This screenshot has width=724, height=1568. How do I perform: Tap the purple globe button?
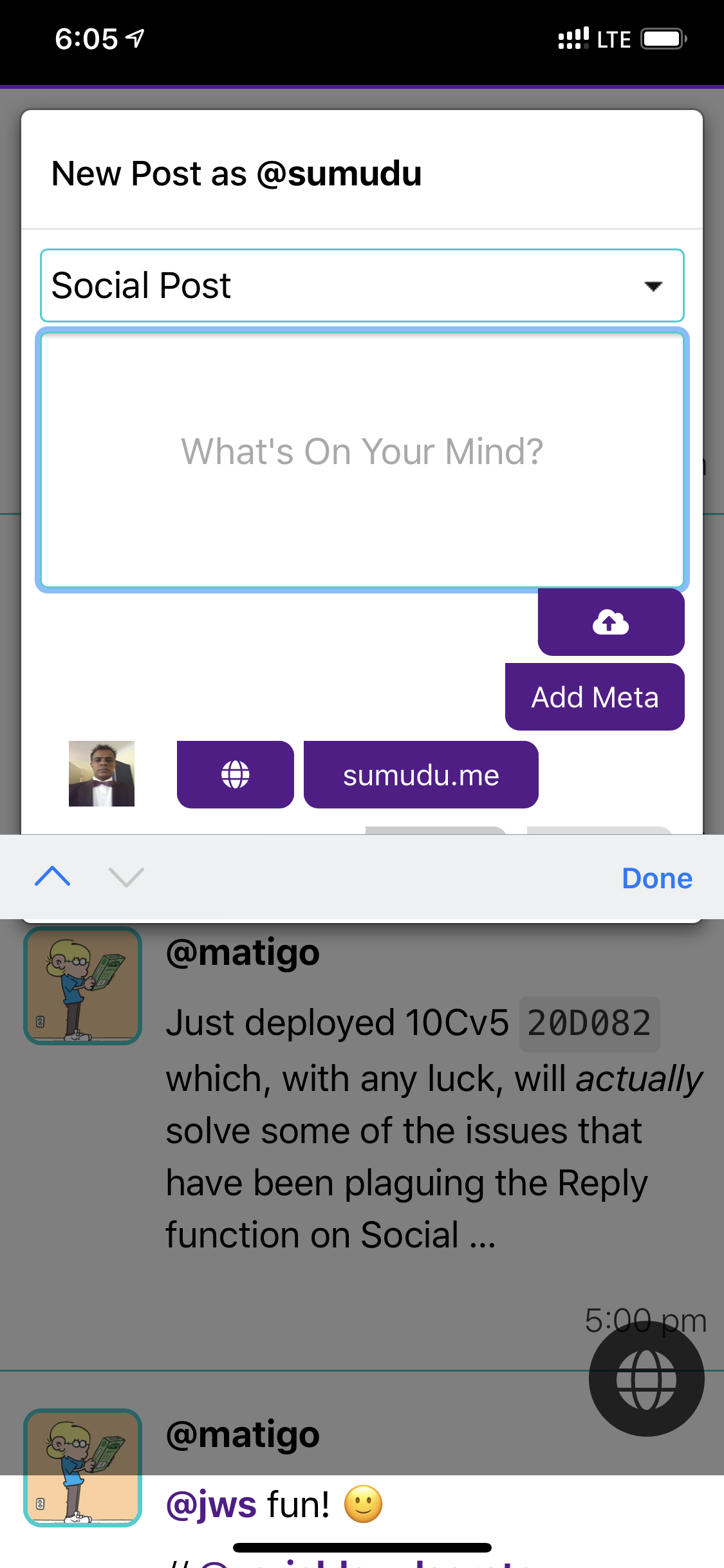pyautogui.click(x=235, y=774)
